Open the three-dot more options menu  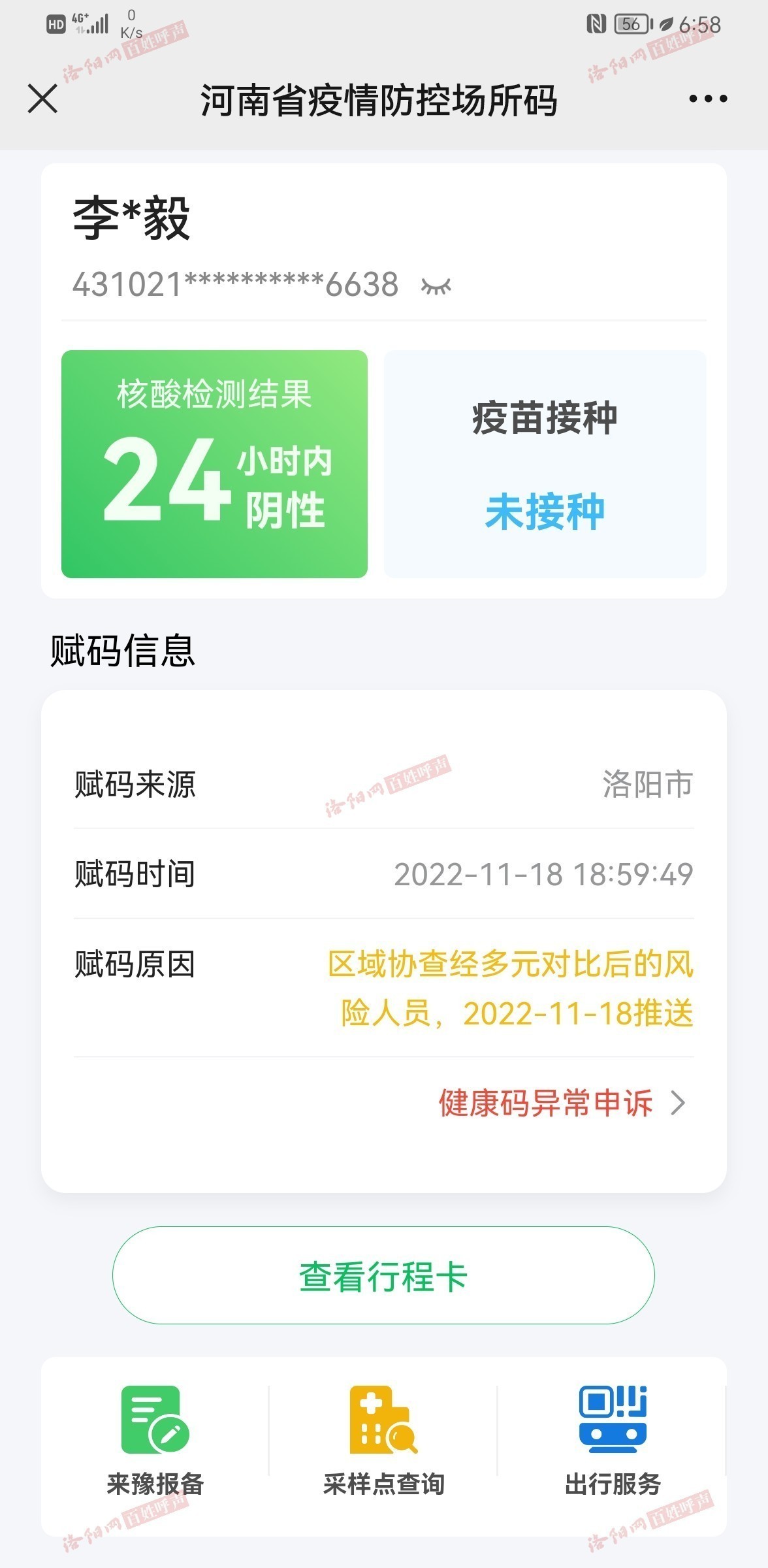(708, 99)
